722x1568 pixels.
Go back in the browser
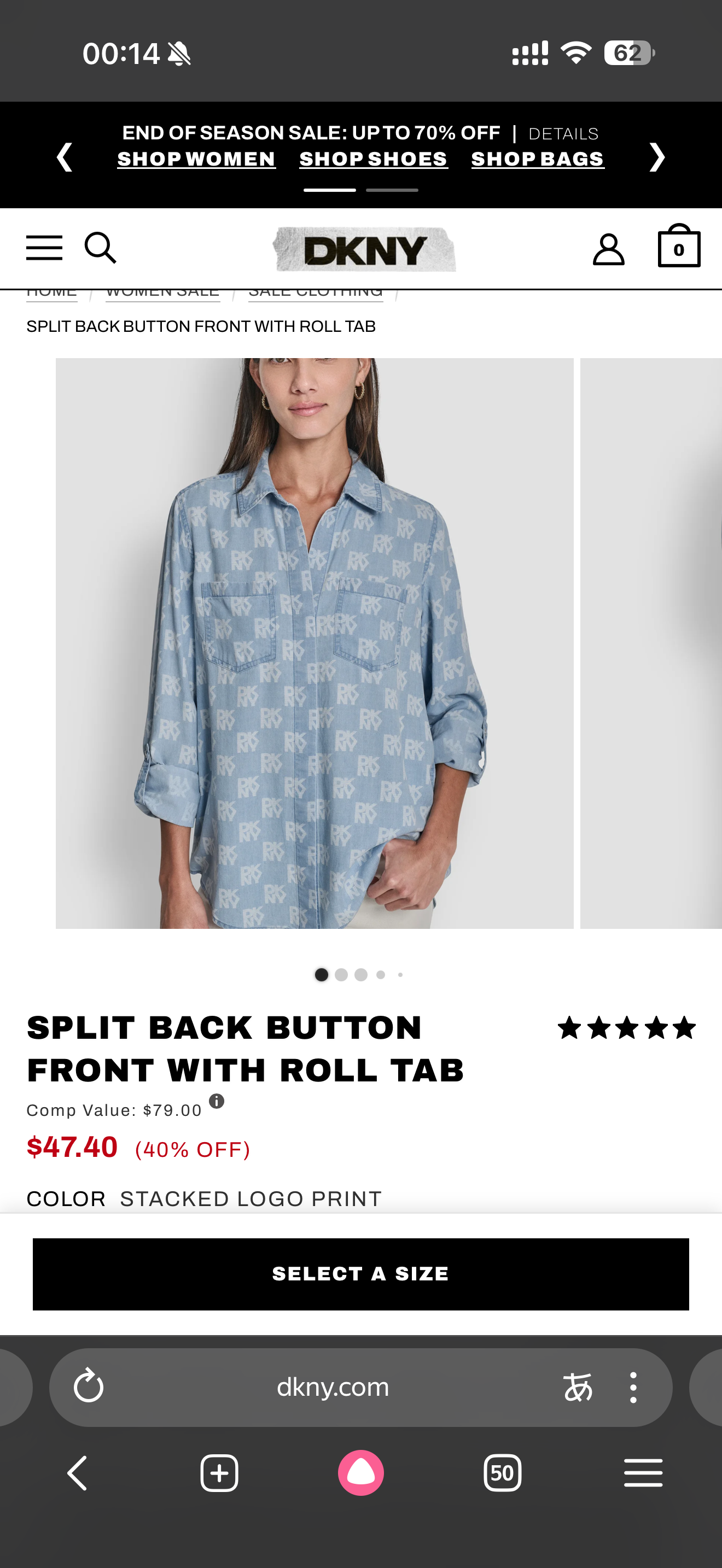point(78,1473)
